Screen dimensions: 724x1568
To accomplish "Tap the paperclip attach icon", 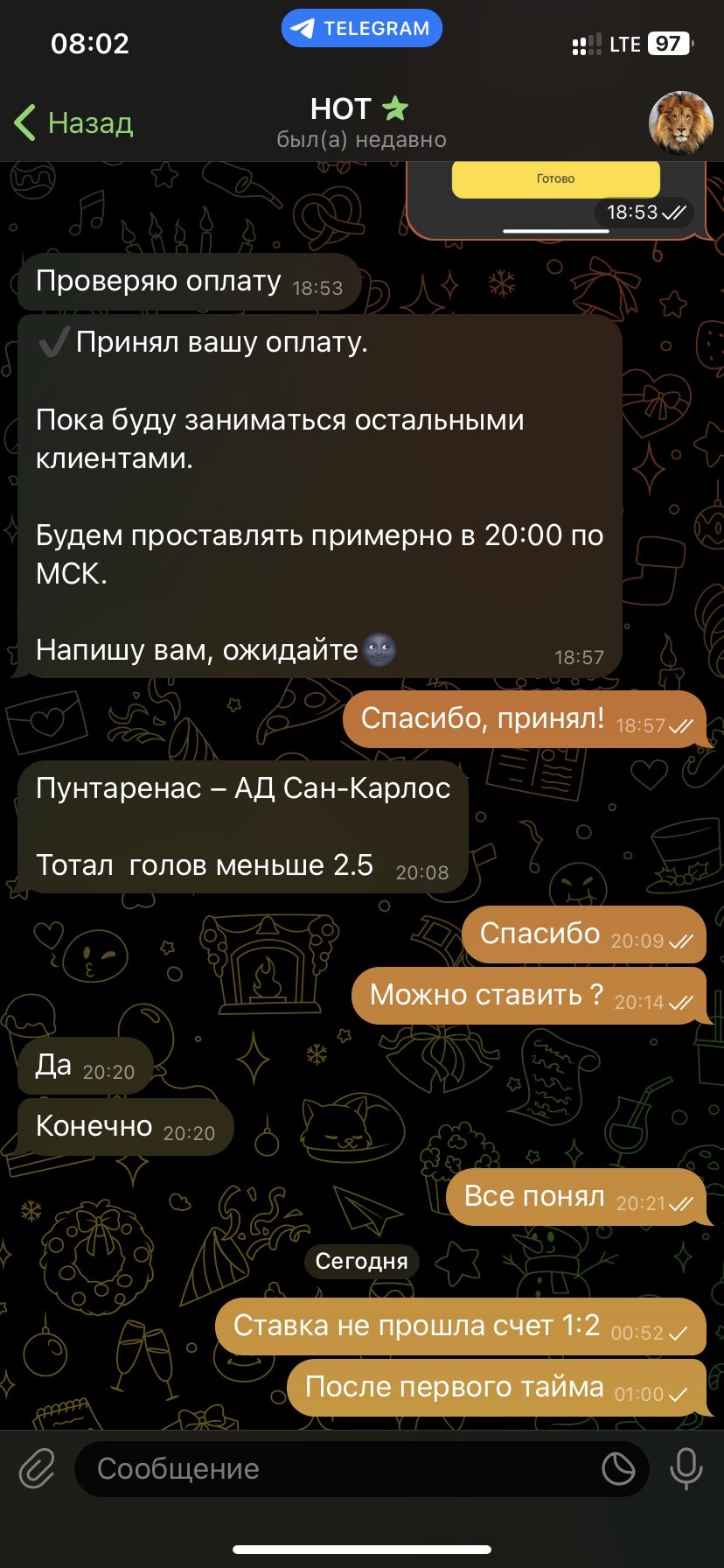I will click(37, 1468).
